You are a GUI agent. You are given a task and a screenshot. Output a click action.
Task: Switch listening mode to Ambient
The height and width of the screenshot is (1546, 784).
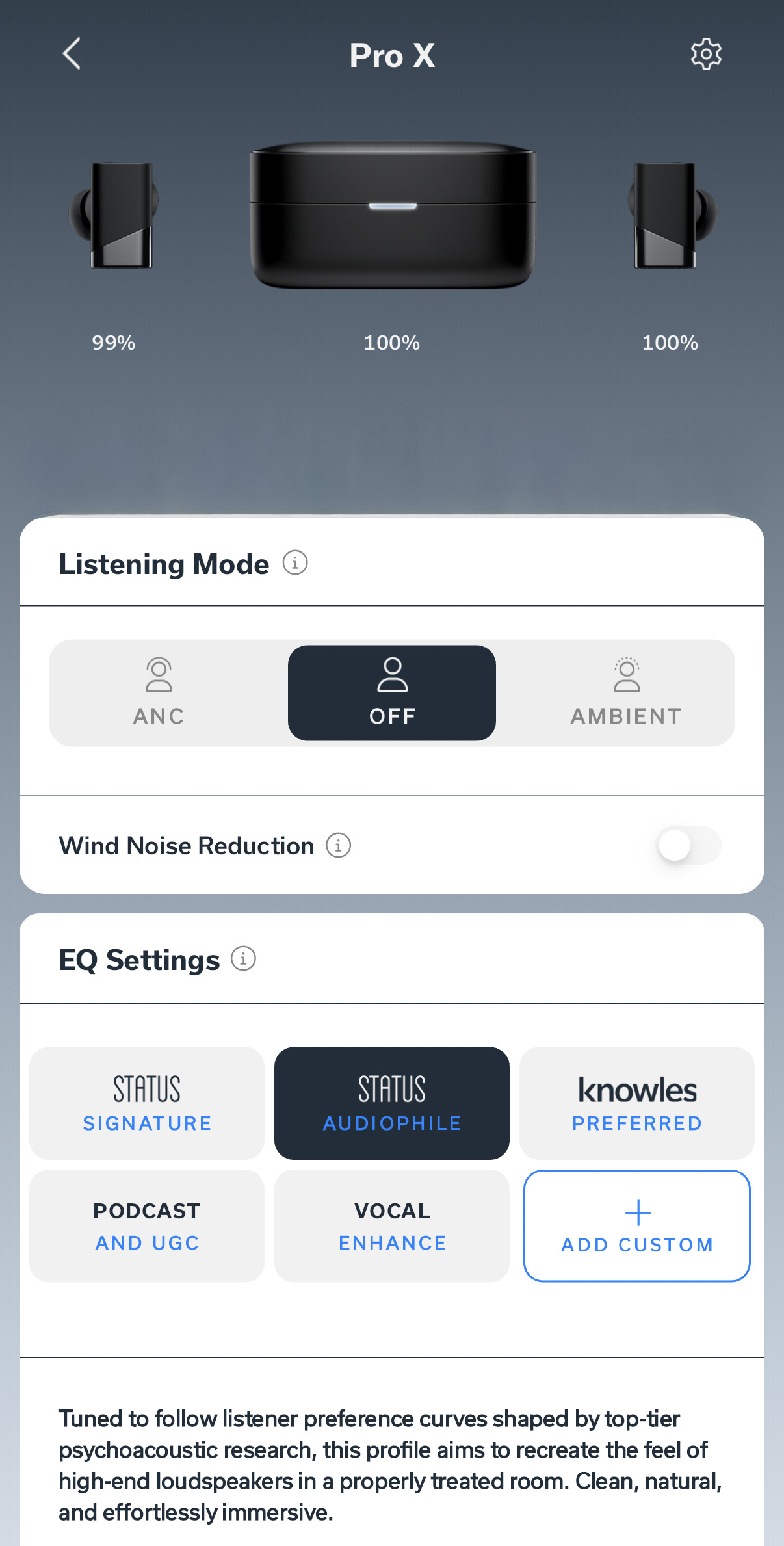[x=626, y=692]
